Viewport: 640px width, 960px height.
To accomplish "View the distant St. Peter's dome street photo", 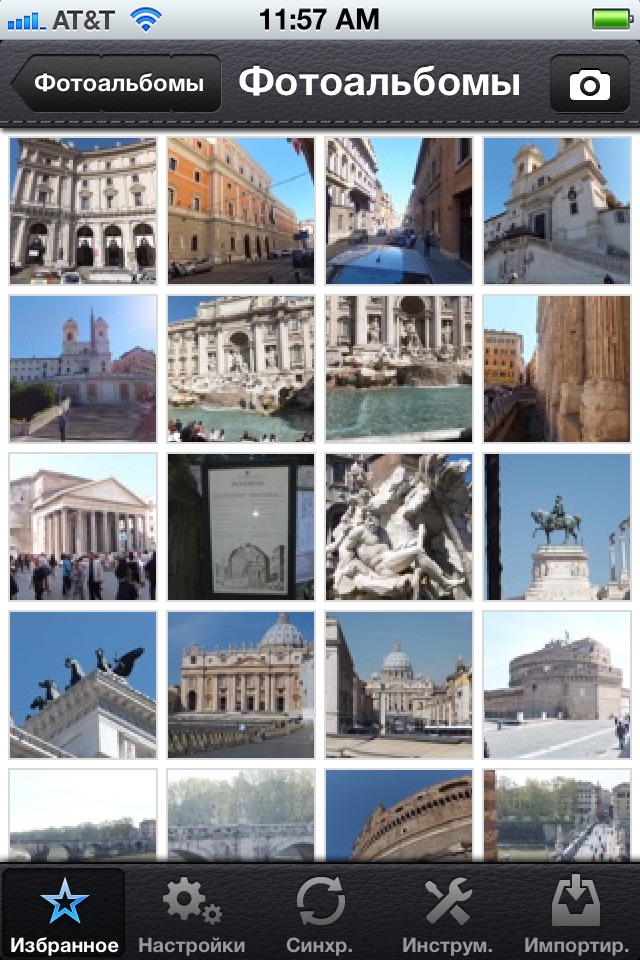I will 399,685.
